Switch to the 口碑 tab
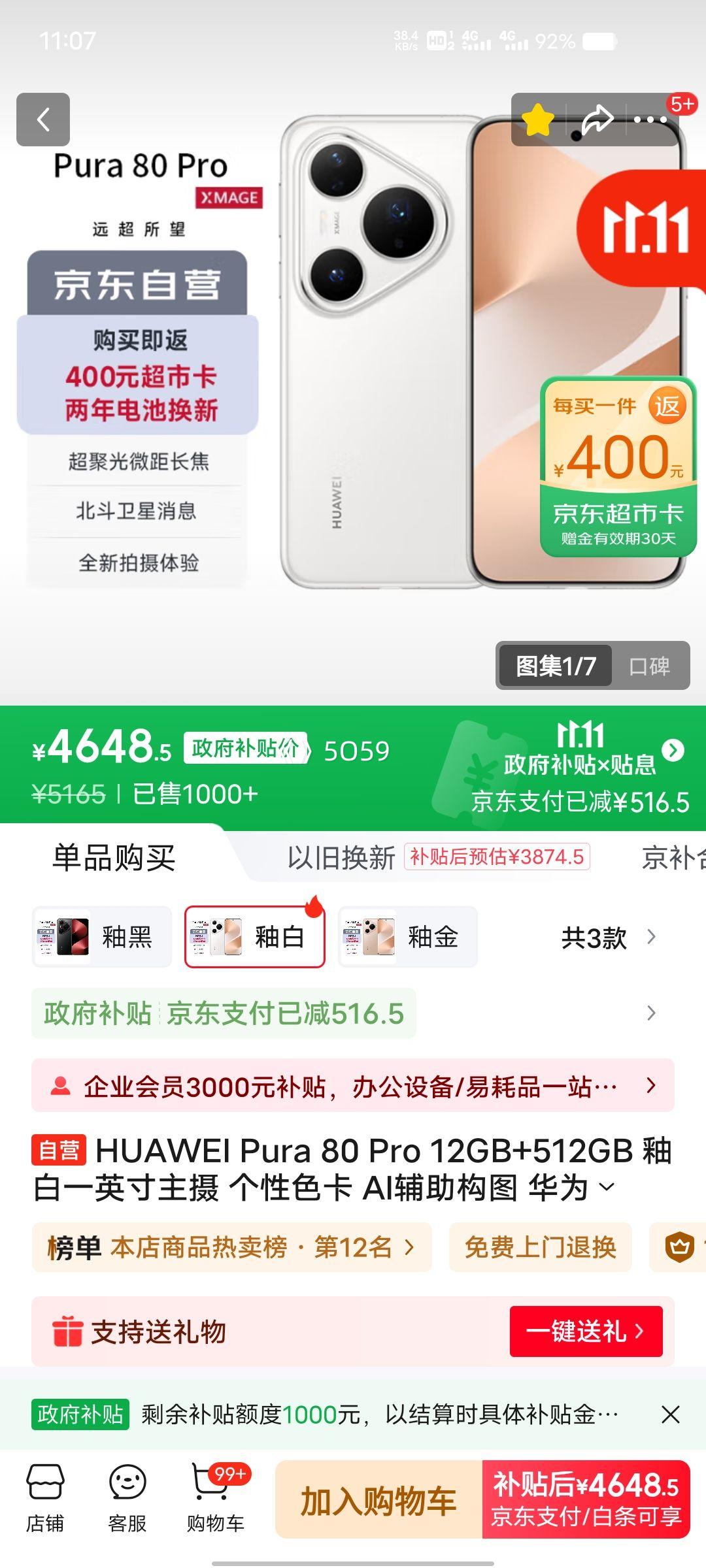Image resolution: width=706 pixels, height=1568 pixels. point(649,666)
